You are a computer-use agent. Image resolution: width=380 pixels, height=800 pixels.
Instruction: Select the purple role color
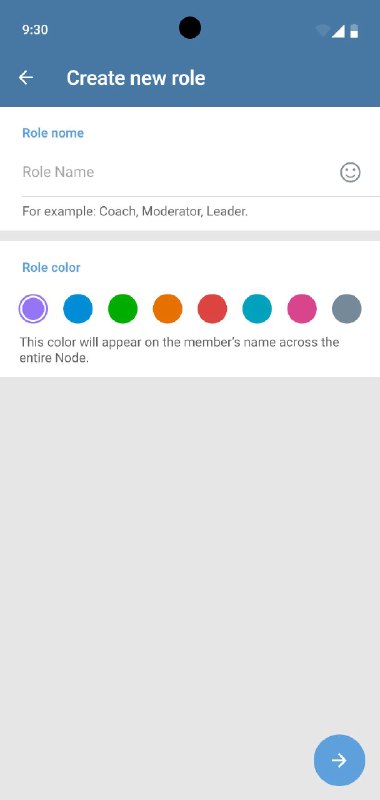point(33,309)
